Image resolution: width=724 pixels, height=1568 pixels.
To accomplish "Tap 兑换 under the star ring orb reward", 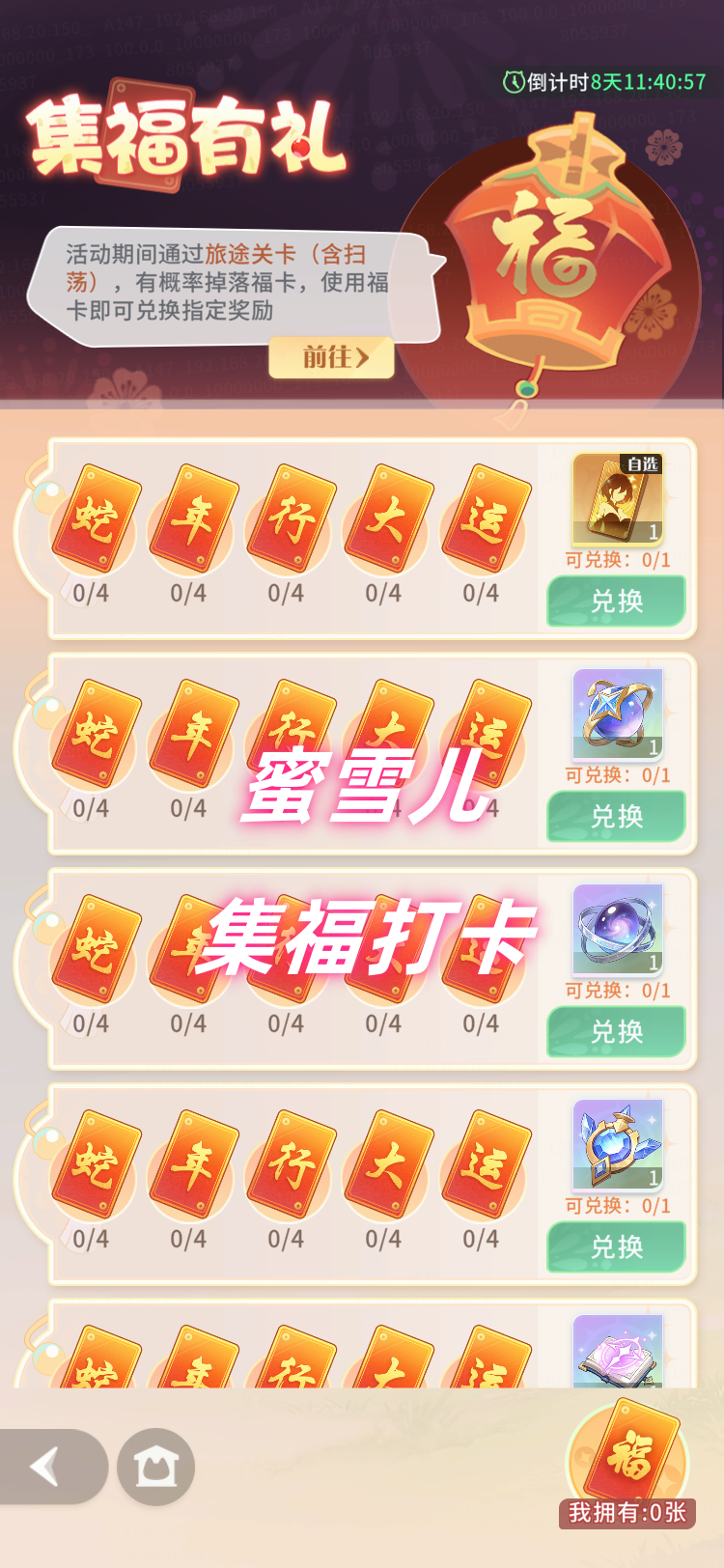I will tap(616, 817).
